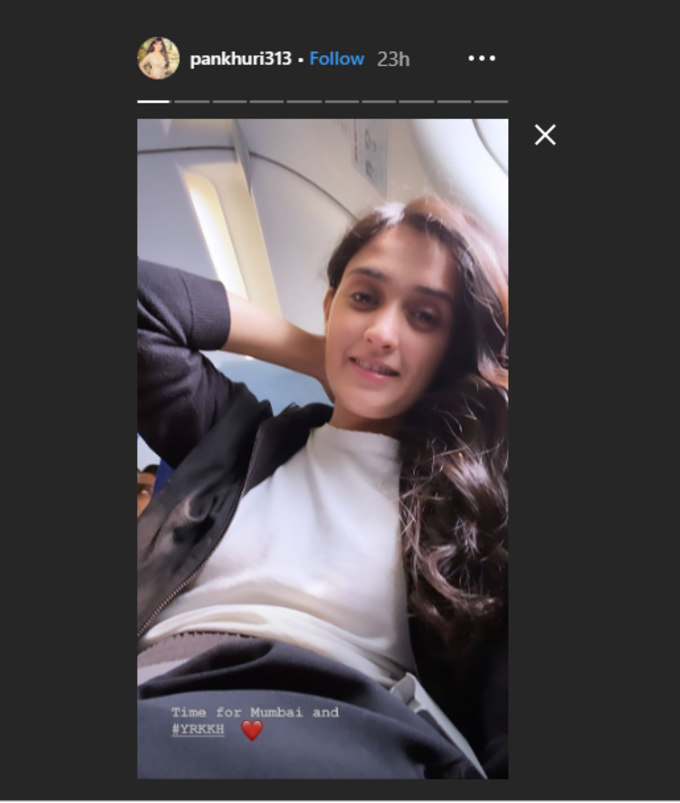Open pankhuri313's profile picture

pyautogui.click(x=158, y=58)
